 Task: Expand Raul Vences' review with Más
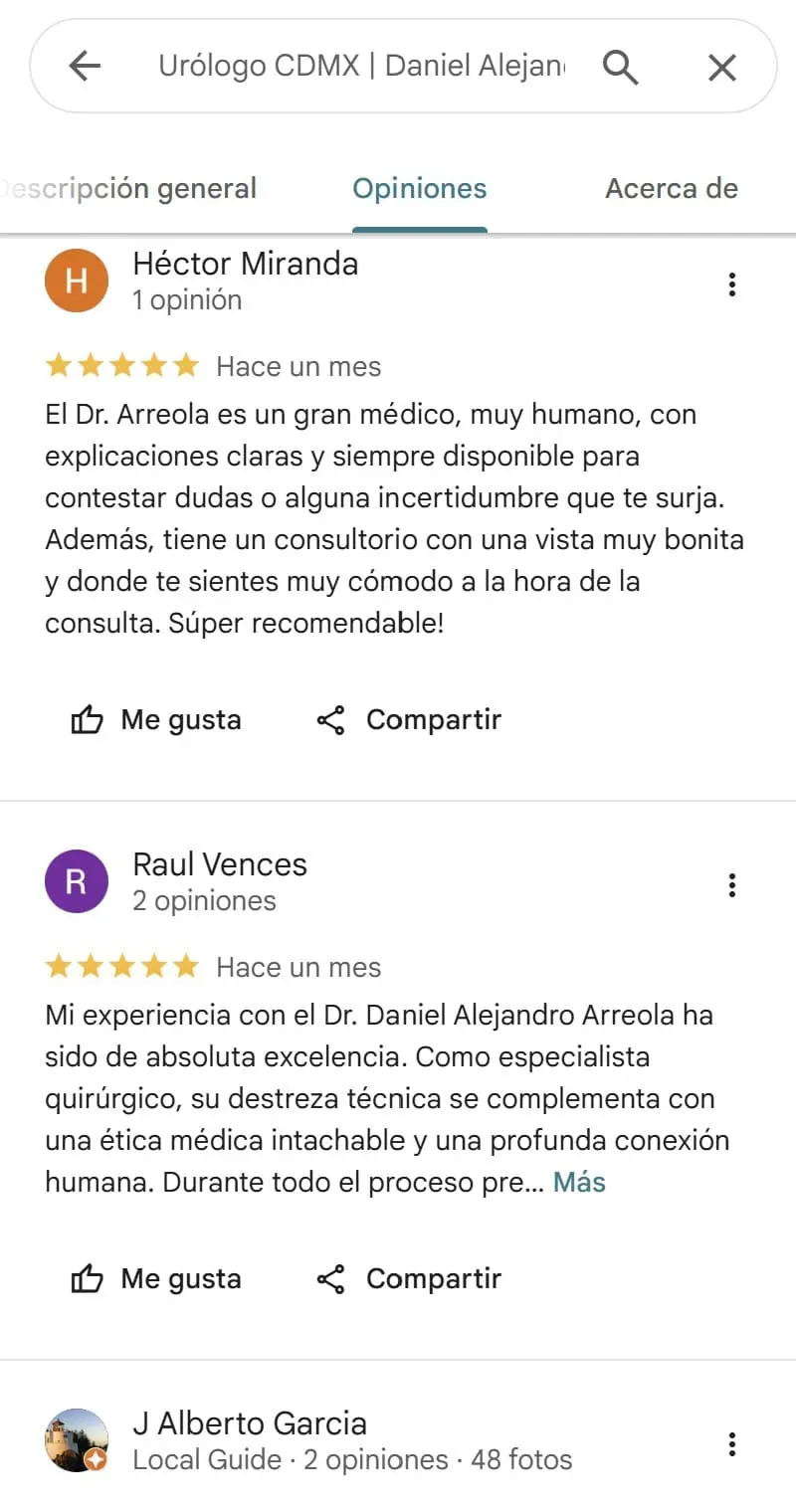pyautogui.click(x=578, y=1182)
